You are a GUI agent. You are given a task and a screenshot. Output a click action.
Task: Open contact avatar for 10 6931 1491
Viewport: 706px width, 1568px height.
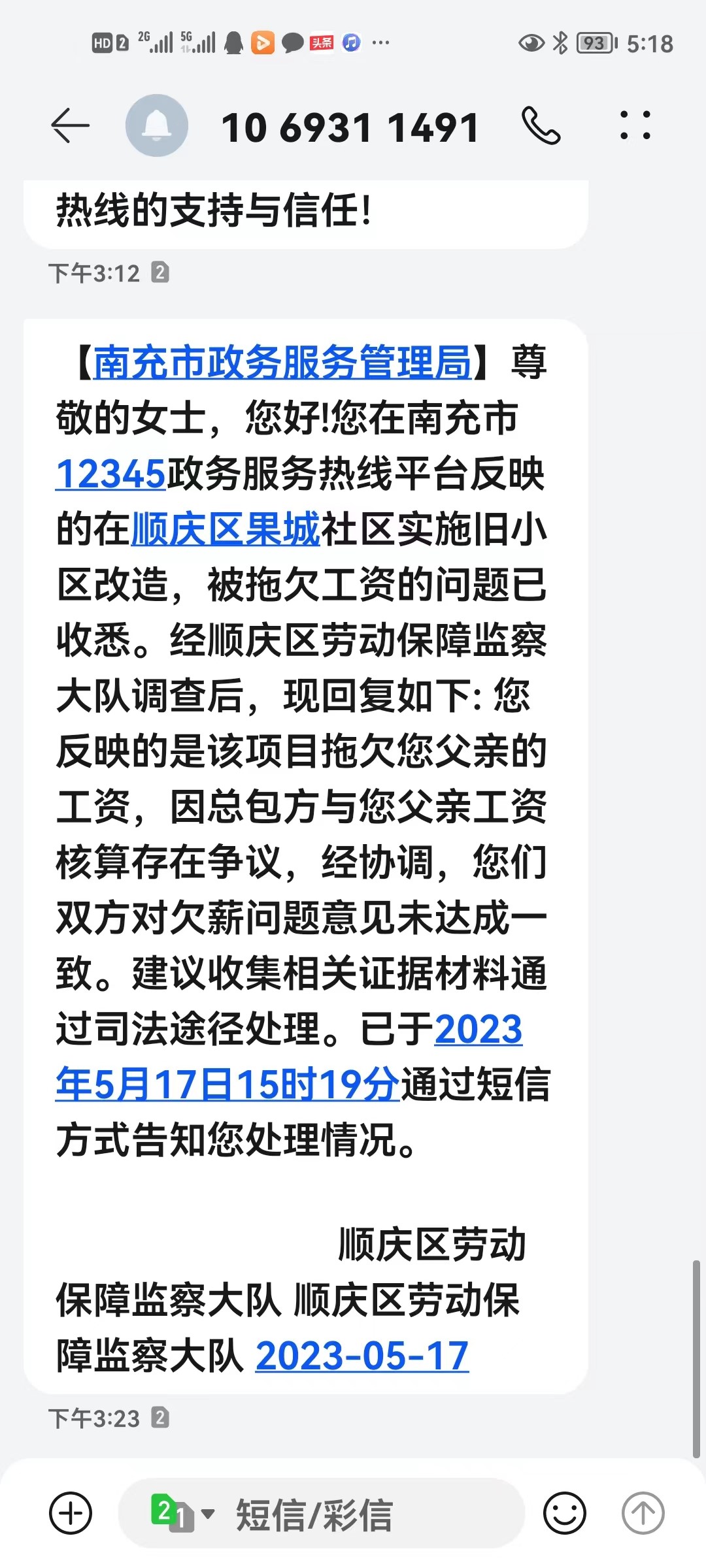coord(157,125)
